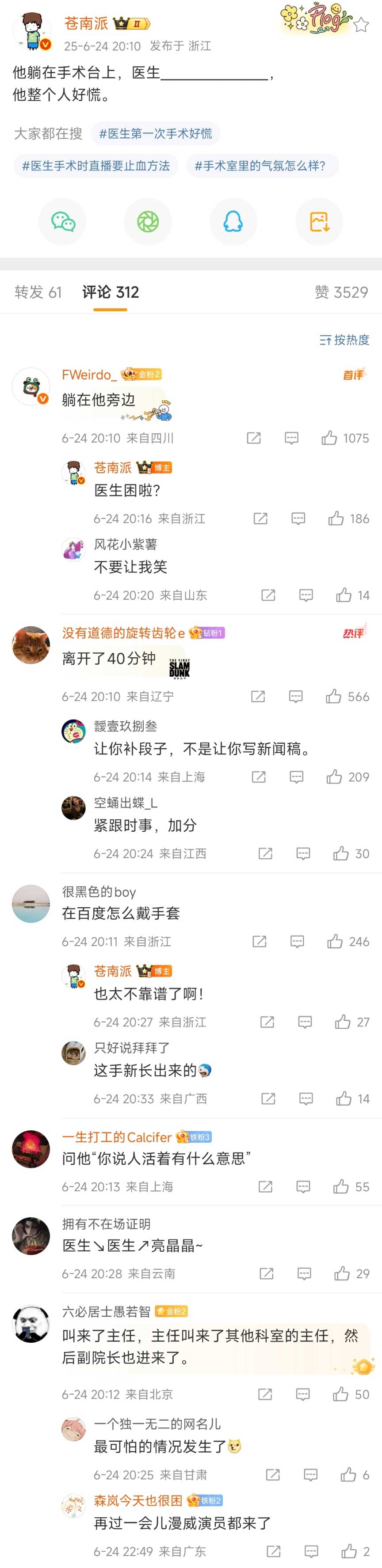Screen dimensions: 382x1568
Task: Change comment sorting via 按热度
Action: (x=345, y=340)
